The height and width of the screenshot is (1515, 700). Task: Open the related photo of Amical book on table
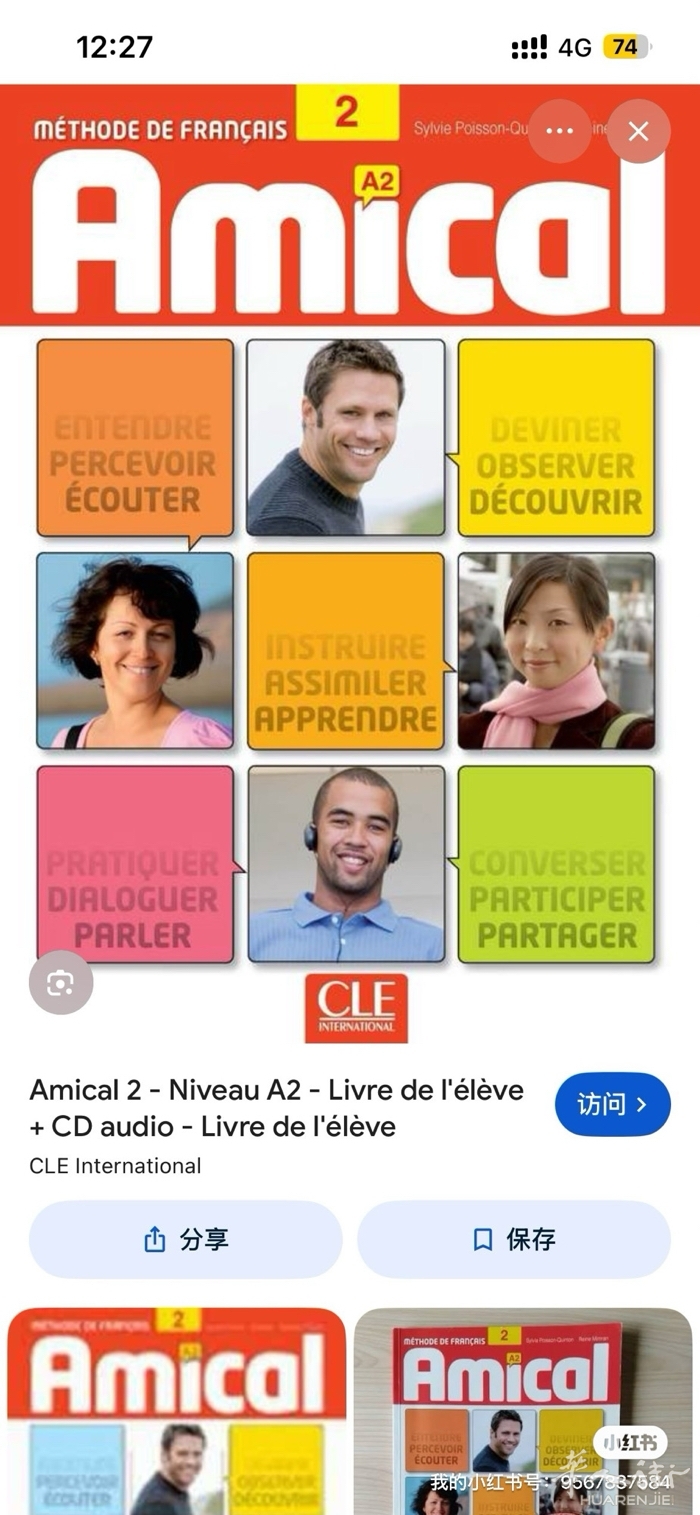coord(522,1410)
